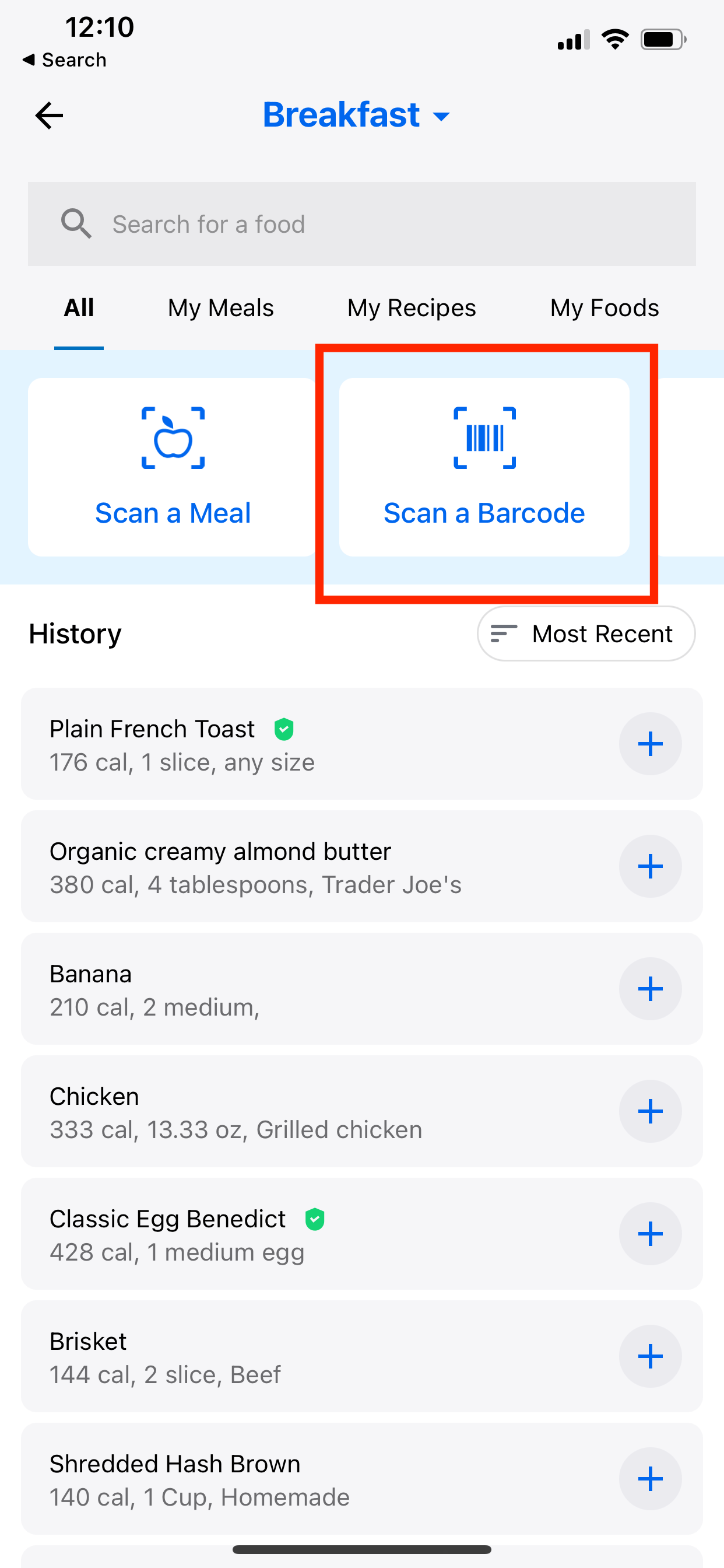Select the Scan a Barcode icon

(484, 437)
